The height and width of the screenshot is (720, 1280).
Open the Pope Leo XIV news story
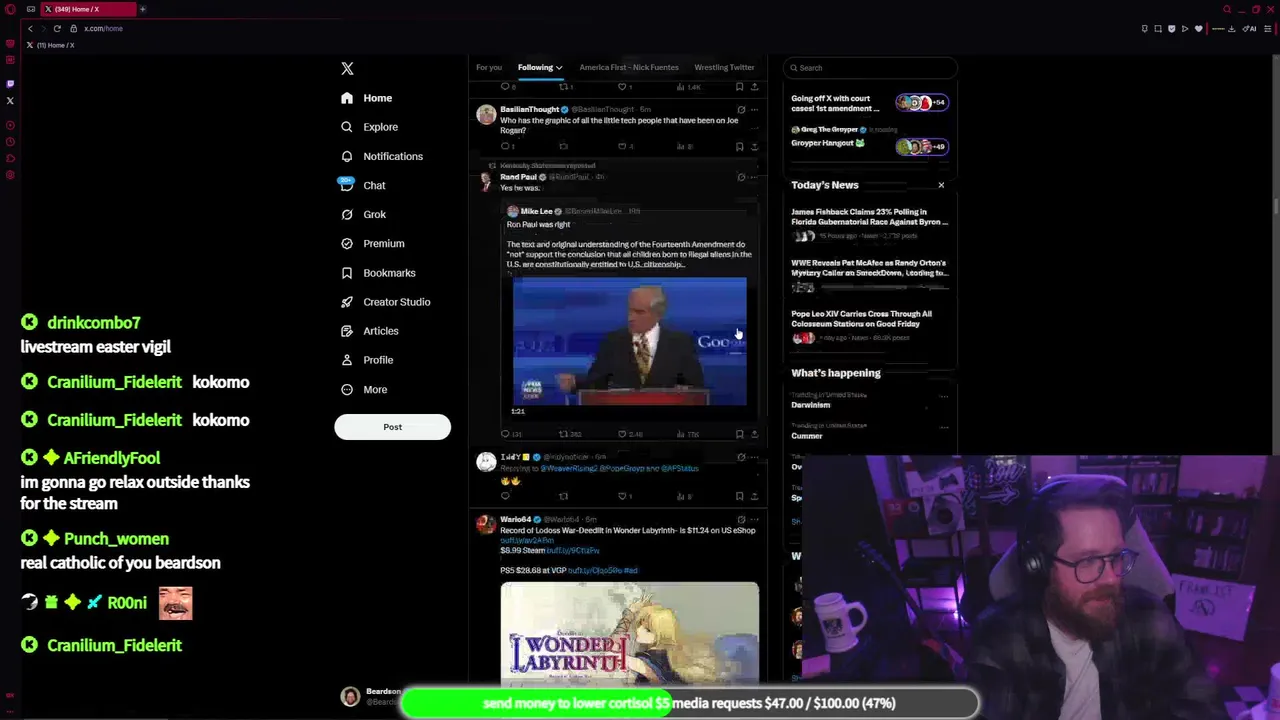point(861,319)
